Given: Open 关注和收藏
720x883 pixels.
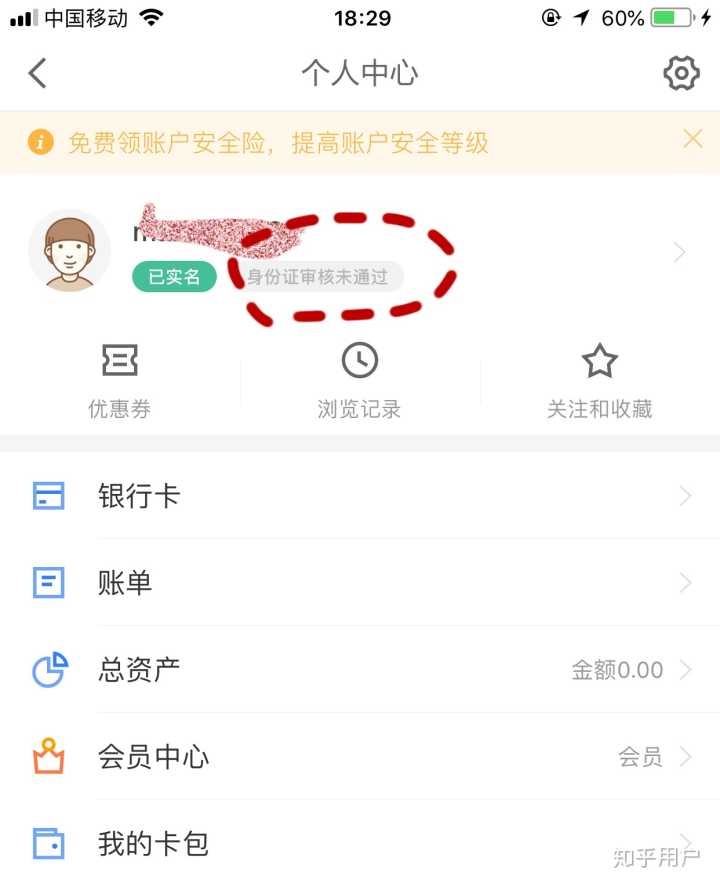Looking at the screenshot, I should coord(599,380).
